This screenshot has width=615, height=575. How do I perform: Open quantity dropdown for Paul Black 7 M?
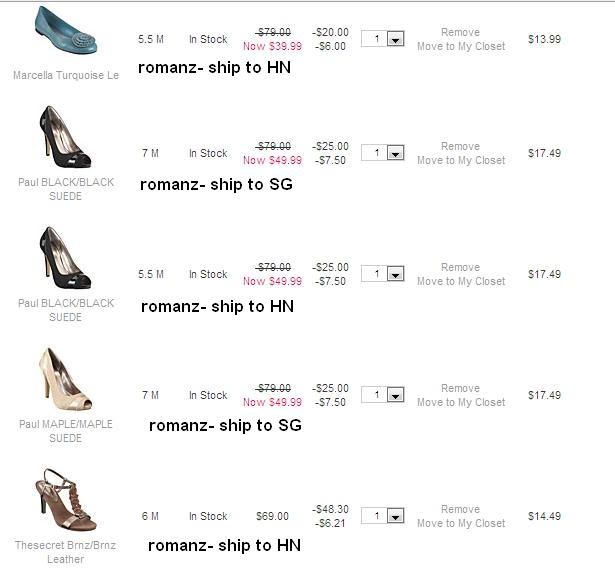[395, 153]
